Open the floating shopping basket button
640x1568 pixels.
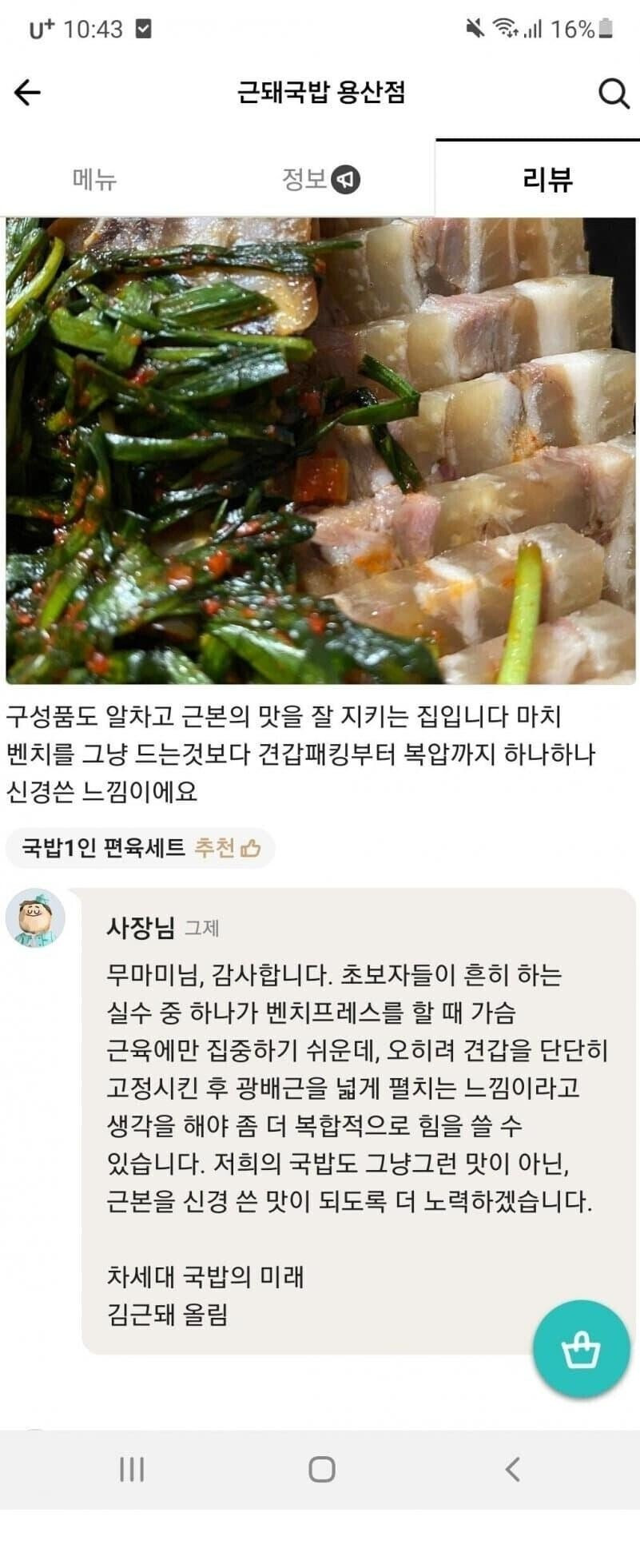(581, 1349)
